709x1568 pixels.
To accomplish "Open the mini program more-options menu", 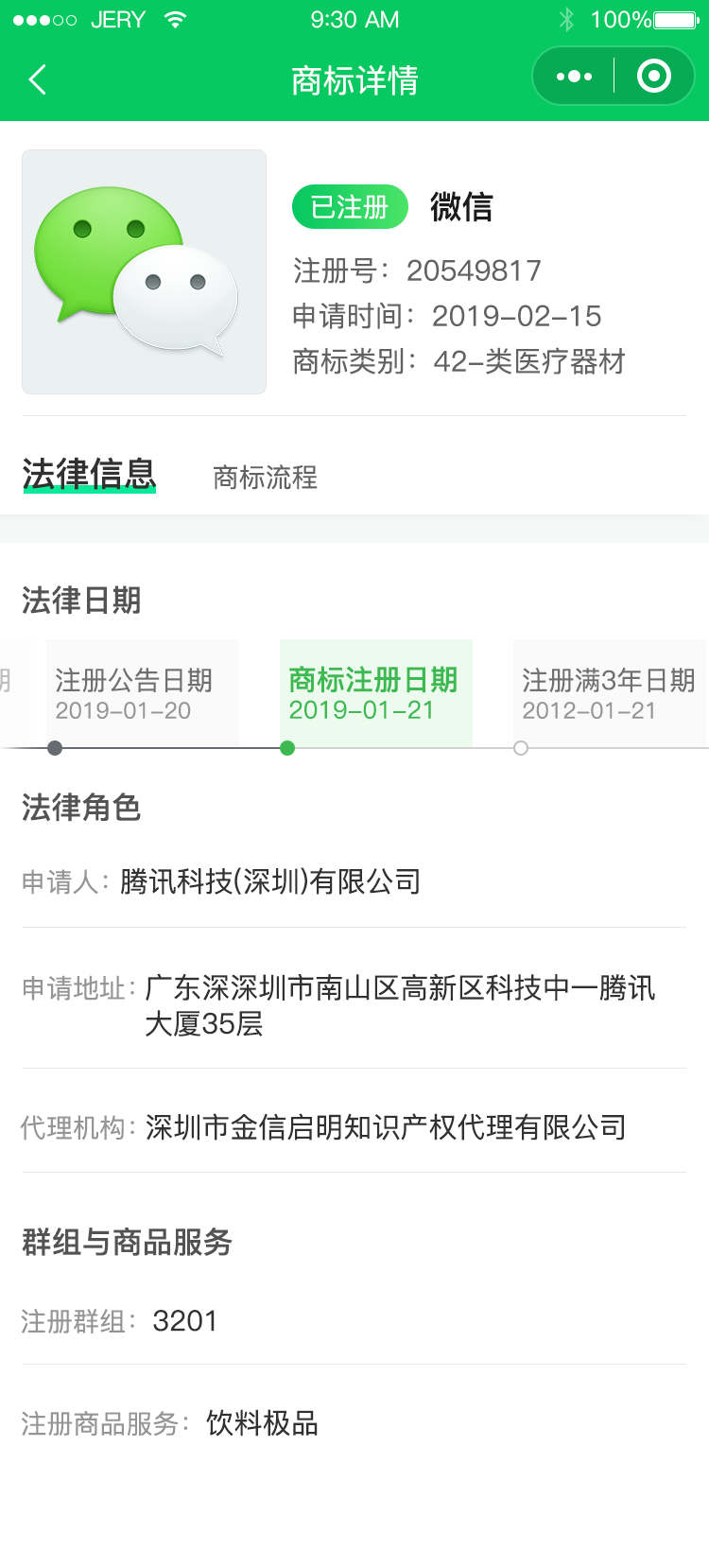I will (575, 77).
